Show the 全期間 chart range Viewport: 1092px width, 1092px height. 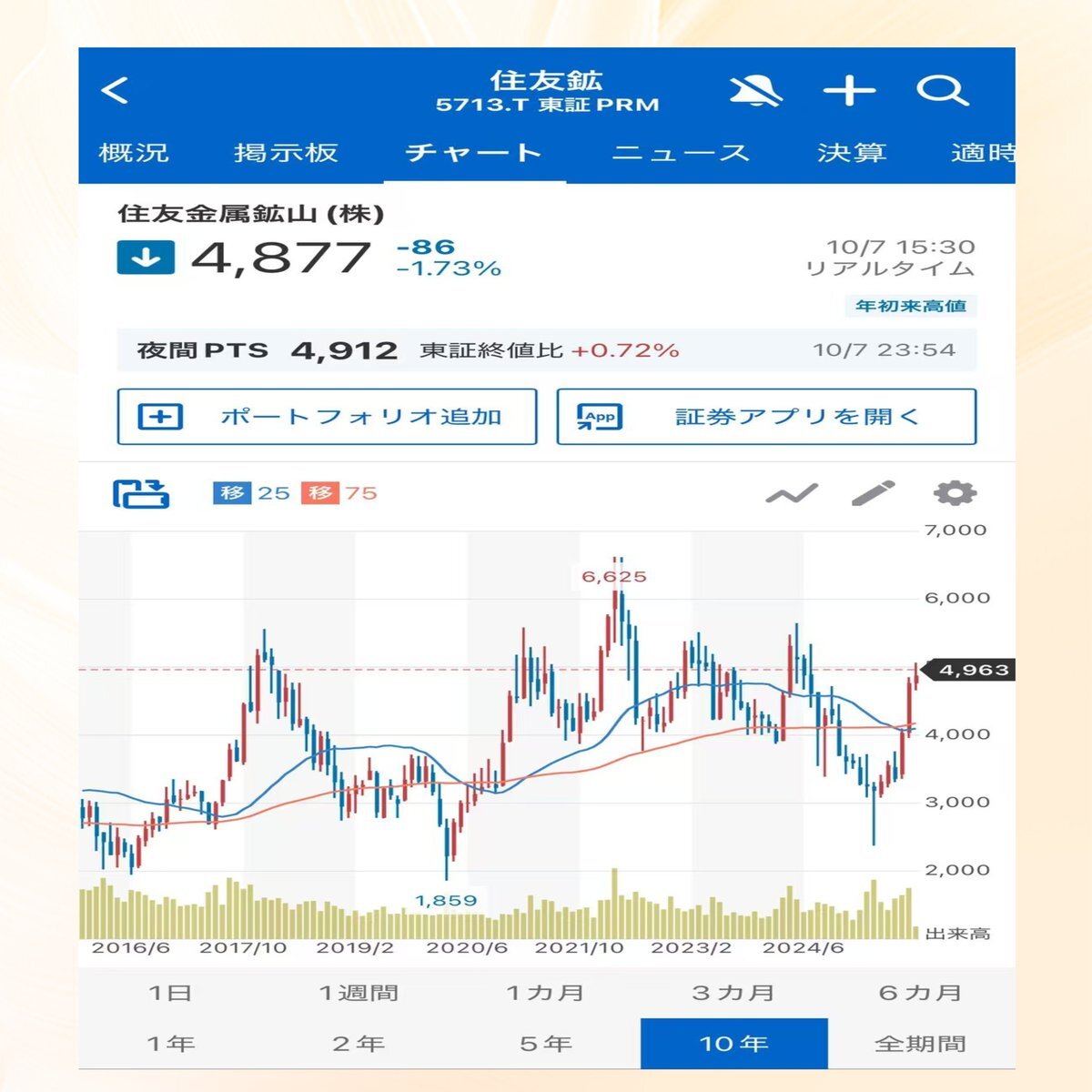click(921, 1044)
